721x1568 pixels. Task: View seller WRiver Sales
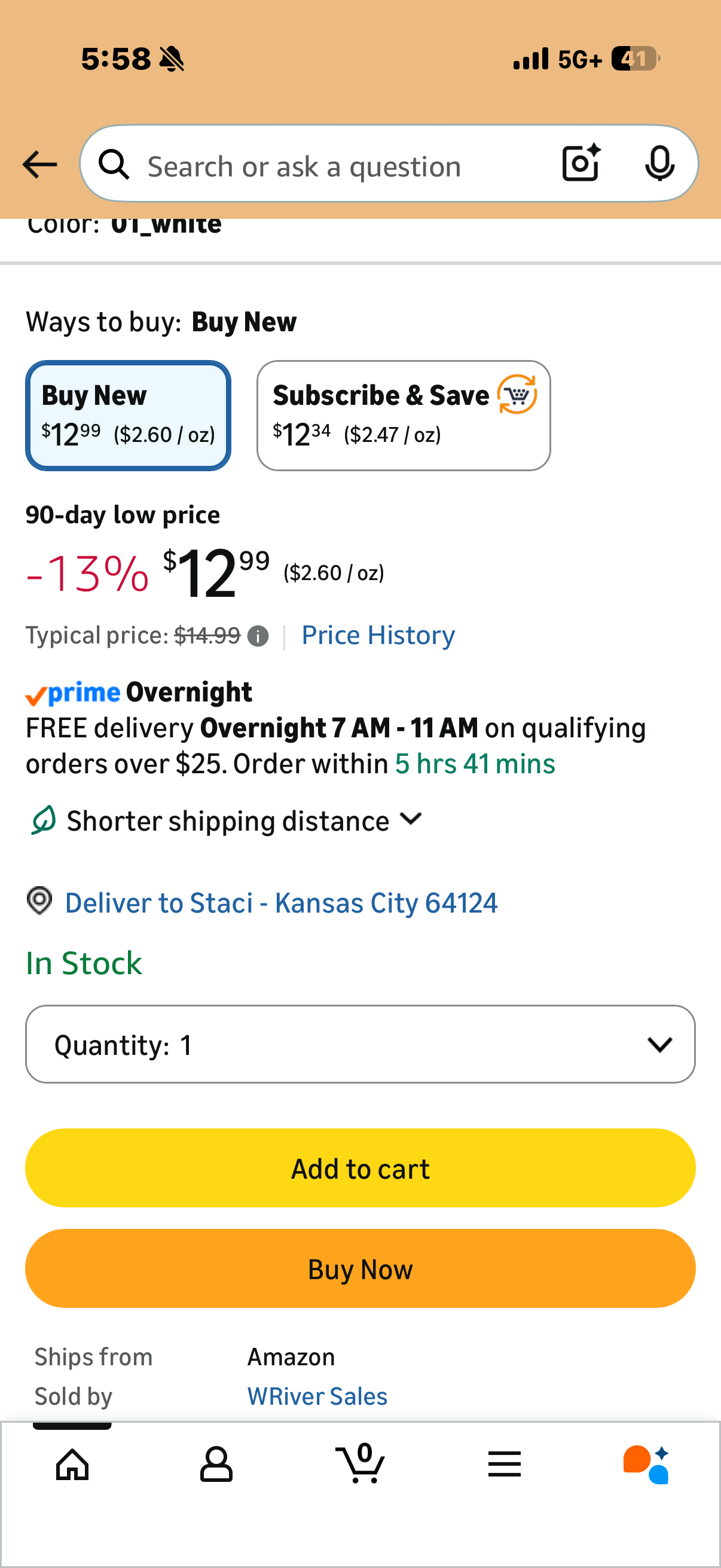pos(317,1396)
